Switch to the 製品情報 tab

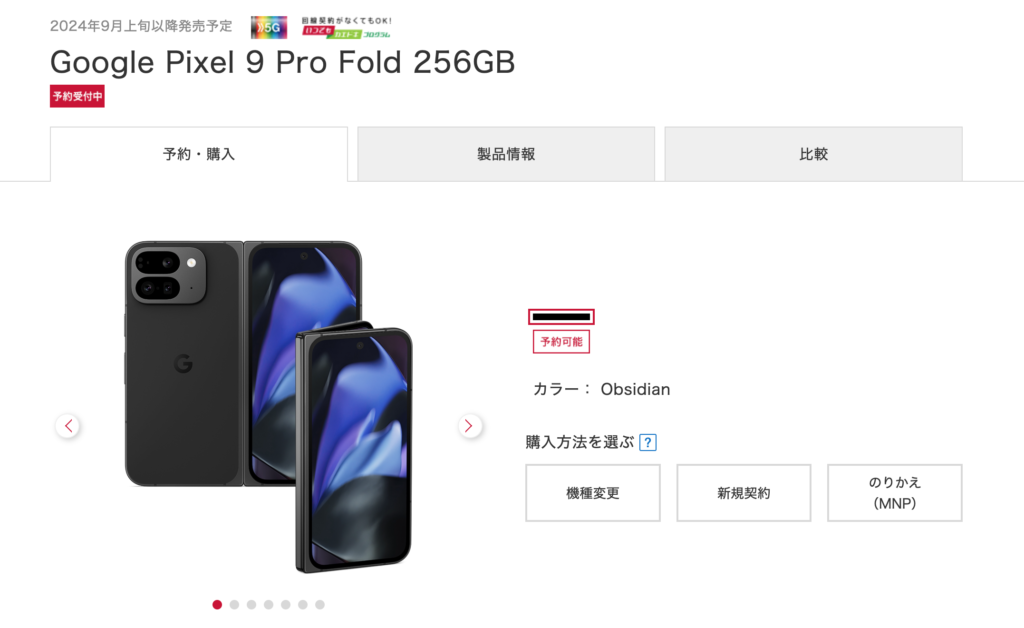pos(506,154)
